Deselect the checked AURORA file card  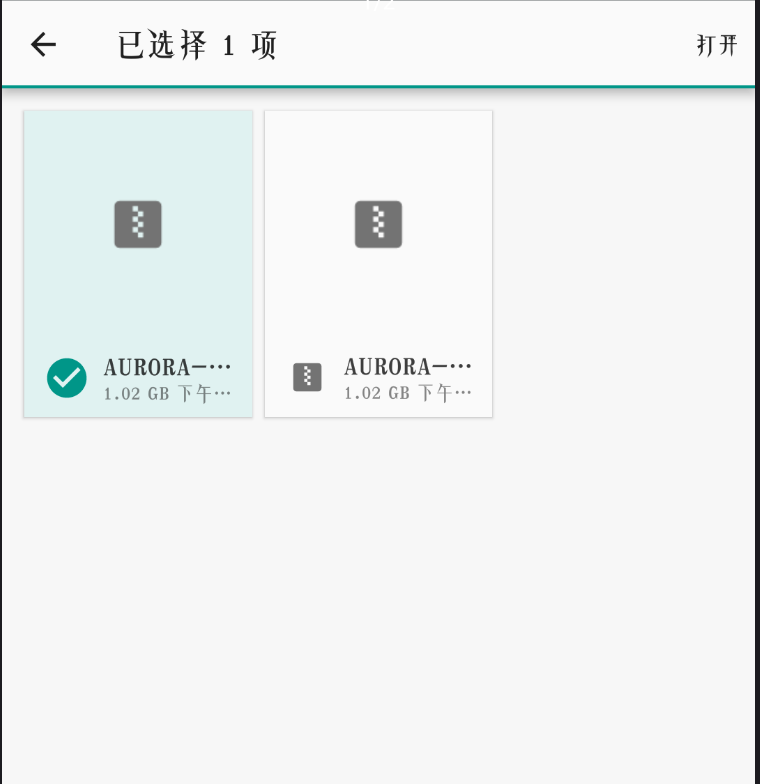138,263
